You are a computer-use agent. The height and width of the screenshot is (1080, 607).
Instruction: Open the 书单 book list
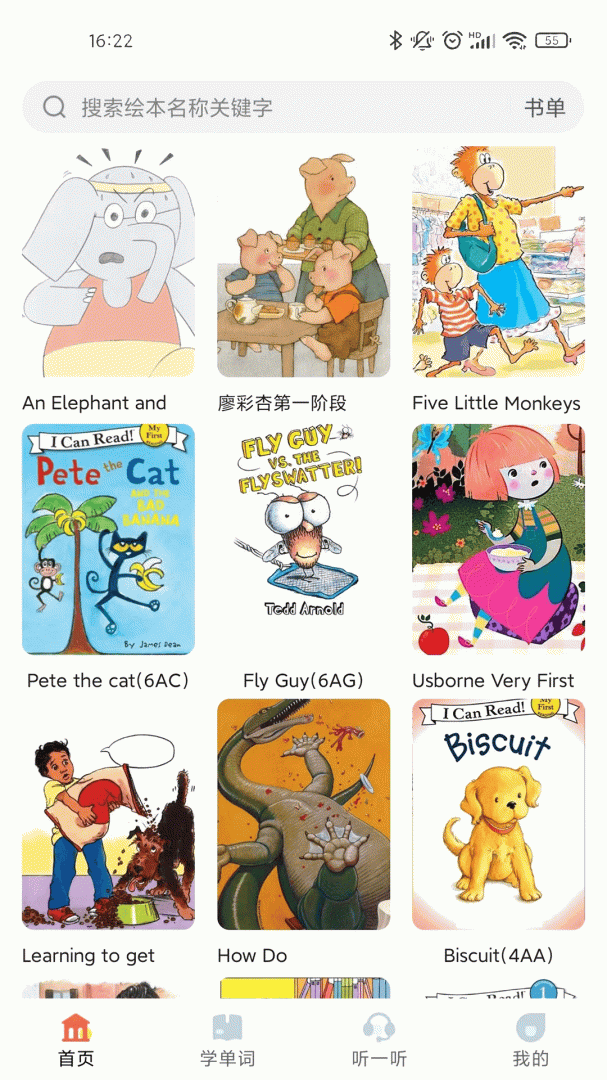click(544, 107)
